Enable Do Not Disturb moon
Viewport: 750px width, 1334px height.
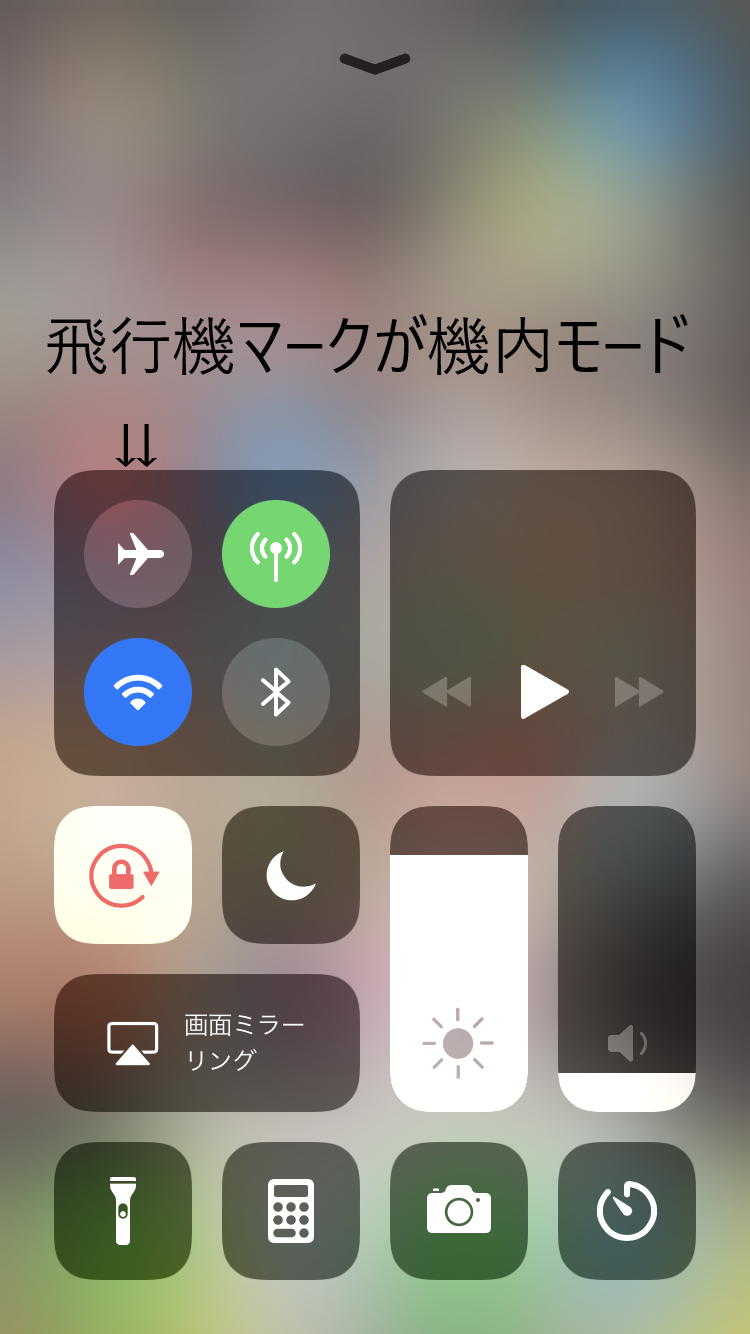[x=291, y=875]
